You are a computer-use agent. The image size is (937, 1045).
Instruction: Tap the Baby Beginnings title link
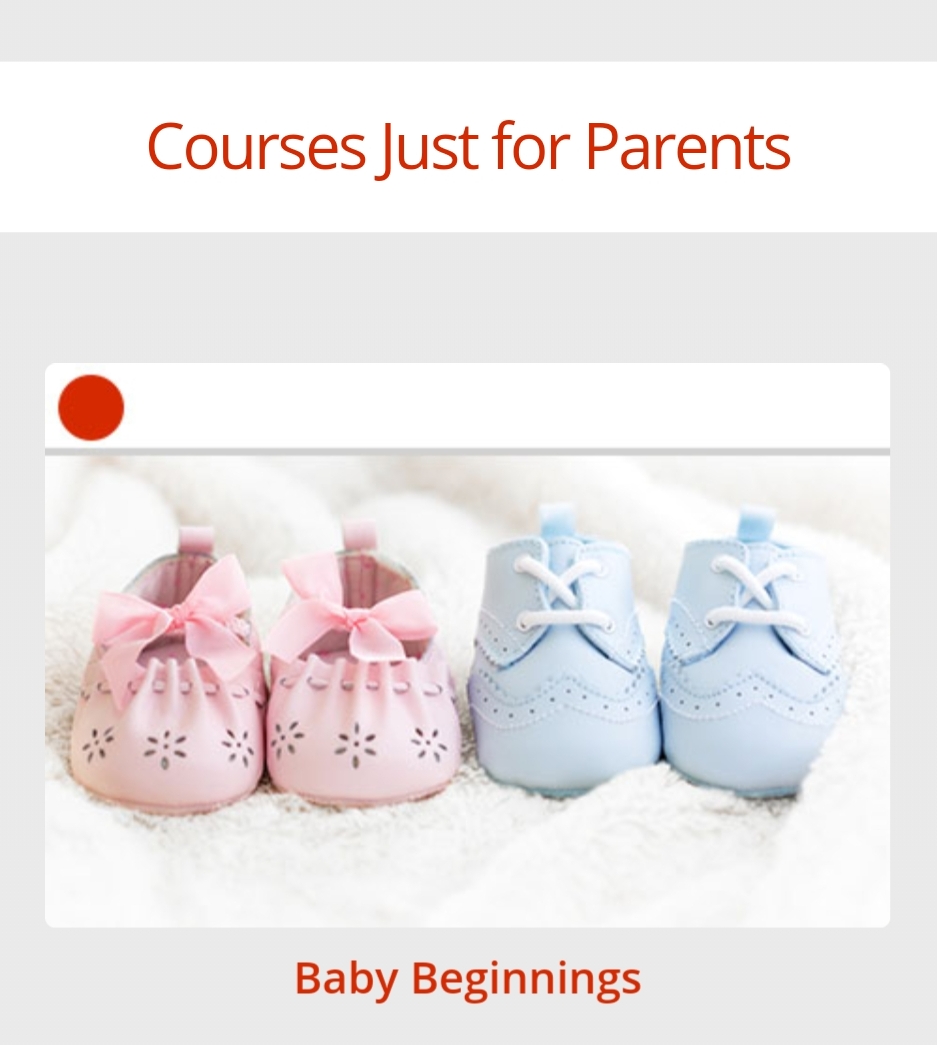(x=467, y=977)
